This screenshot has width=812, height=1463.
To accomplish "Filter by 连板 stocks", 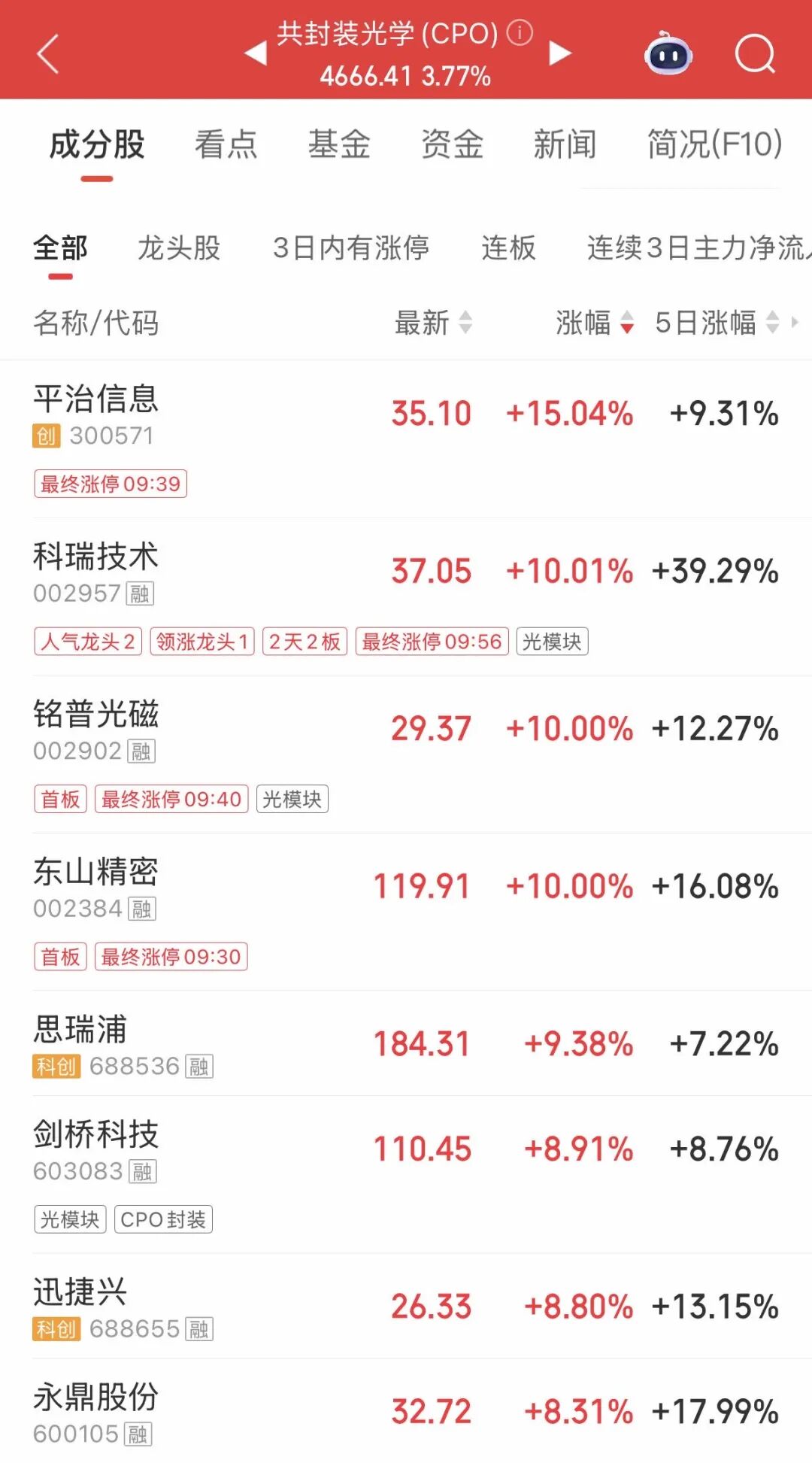I will pos(508,247).
